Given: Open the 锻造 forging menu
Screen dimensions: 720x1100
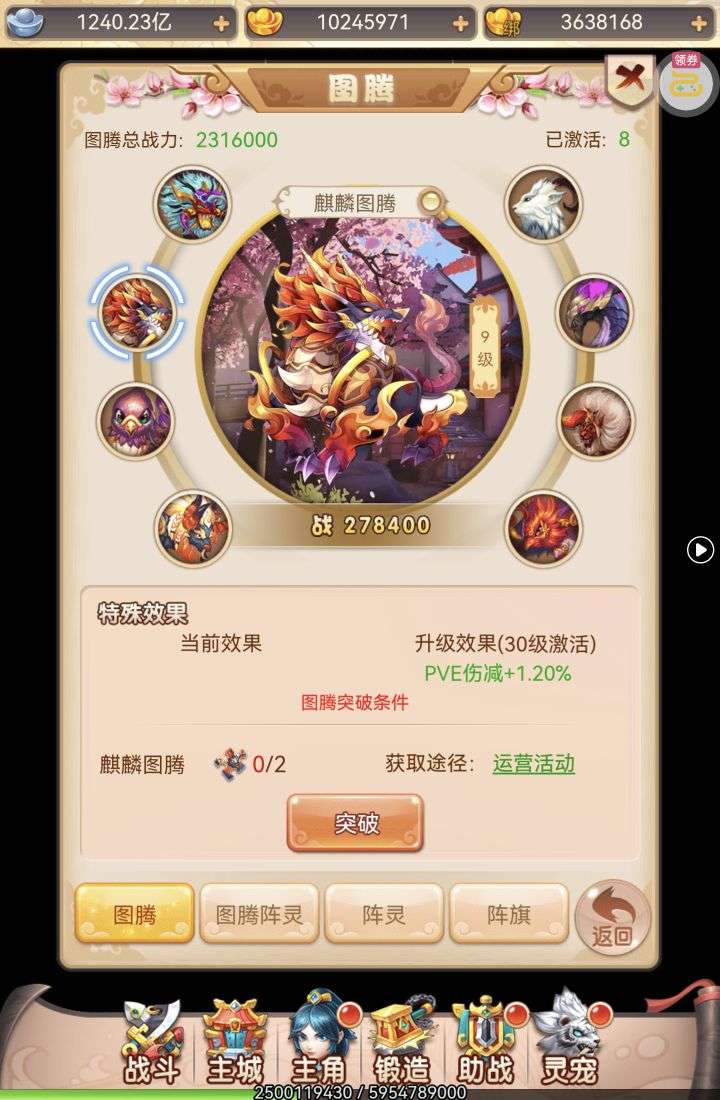Looking at the screenshot, I should [402, 1042].
